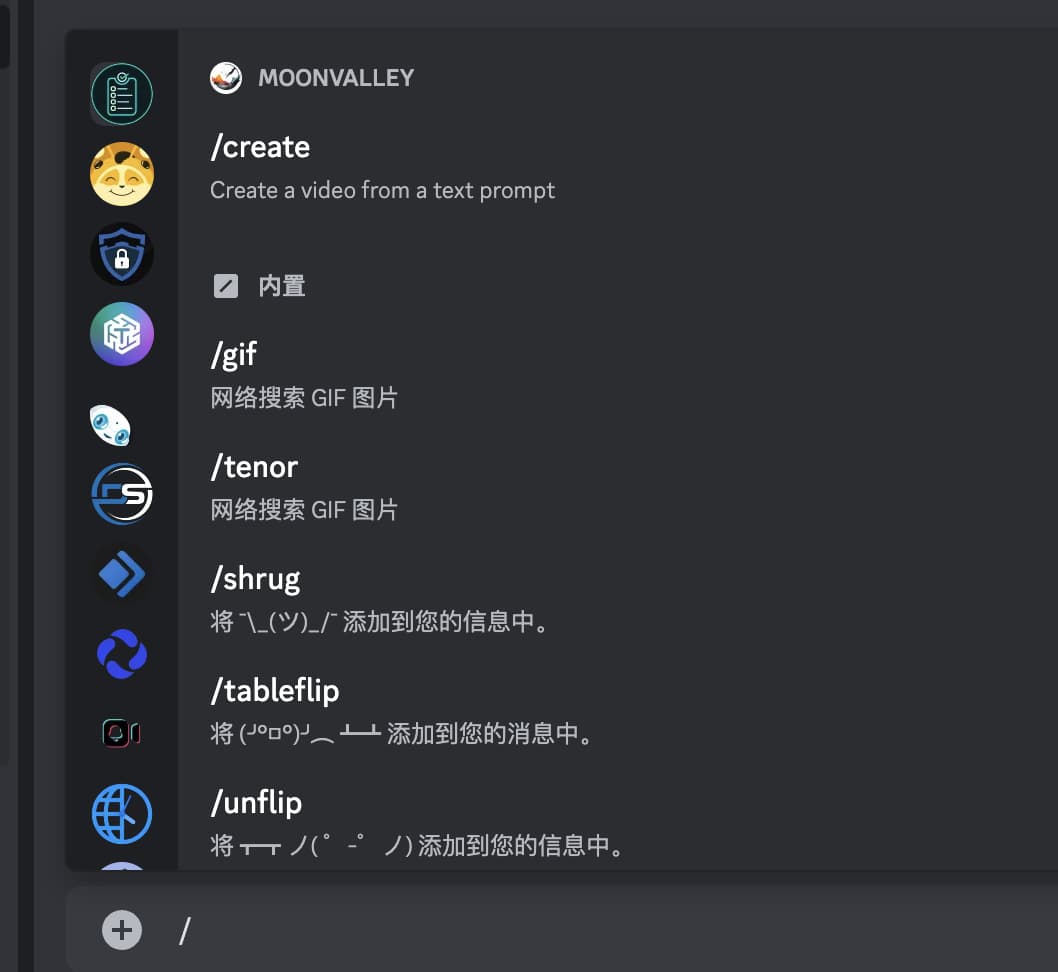Open the plus attachment button
Screen dimensions: 1058x972
(122, 930)
